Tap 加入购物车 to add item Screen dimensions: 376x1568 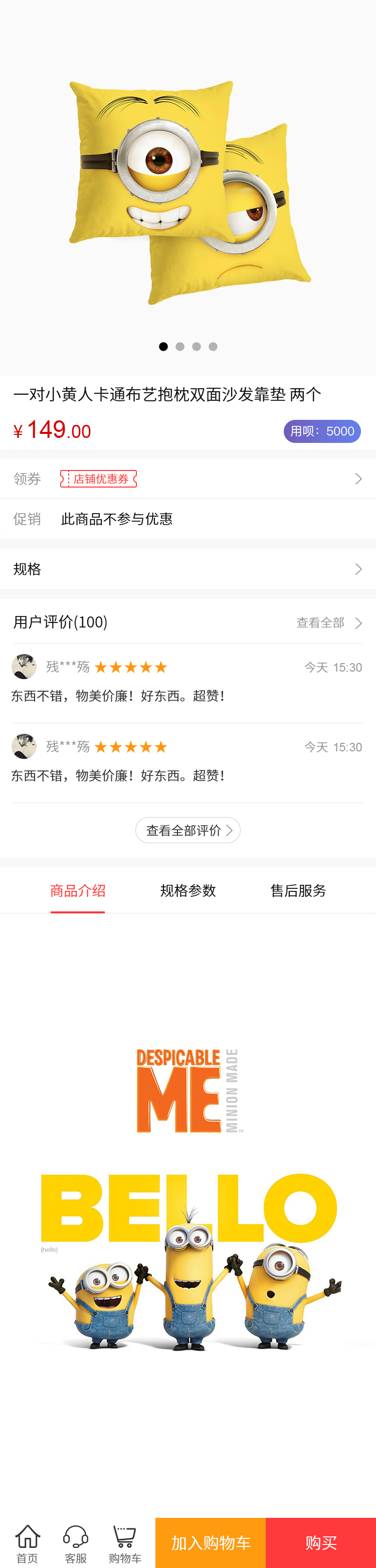coord(211,1542)
